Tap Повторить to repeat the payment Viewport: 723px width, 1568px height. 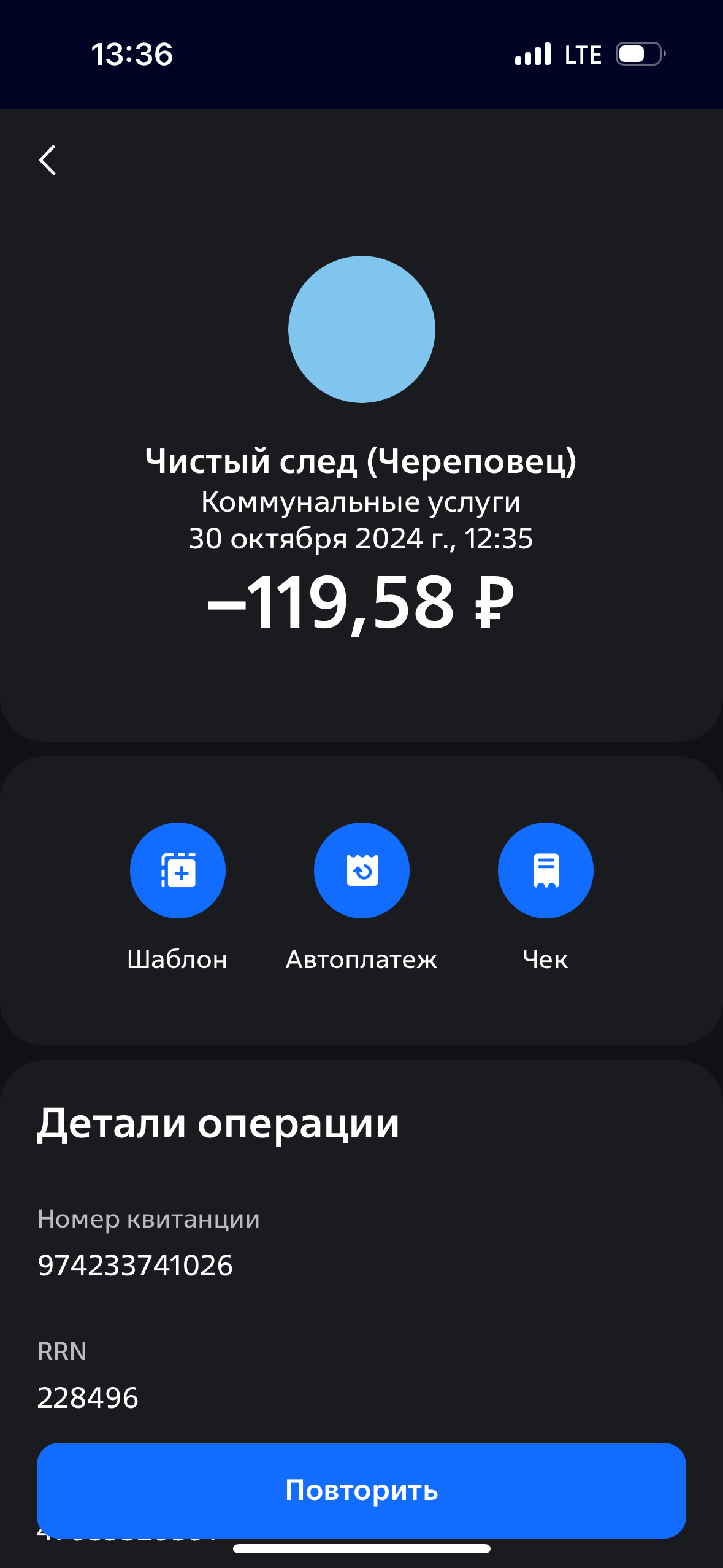(361, 1489)
